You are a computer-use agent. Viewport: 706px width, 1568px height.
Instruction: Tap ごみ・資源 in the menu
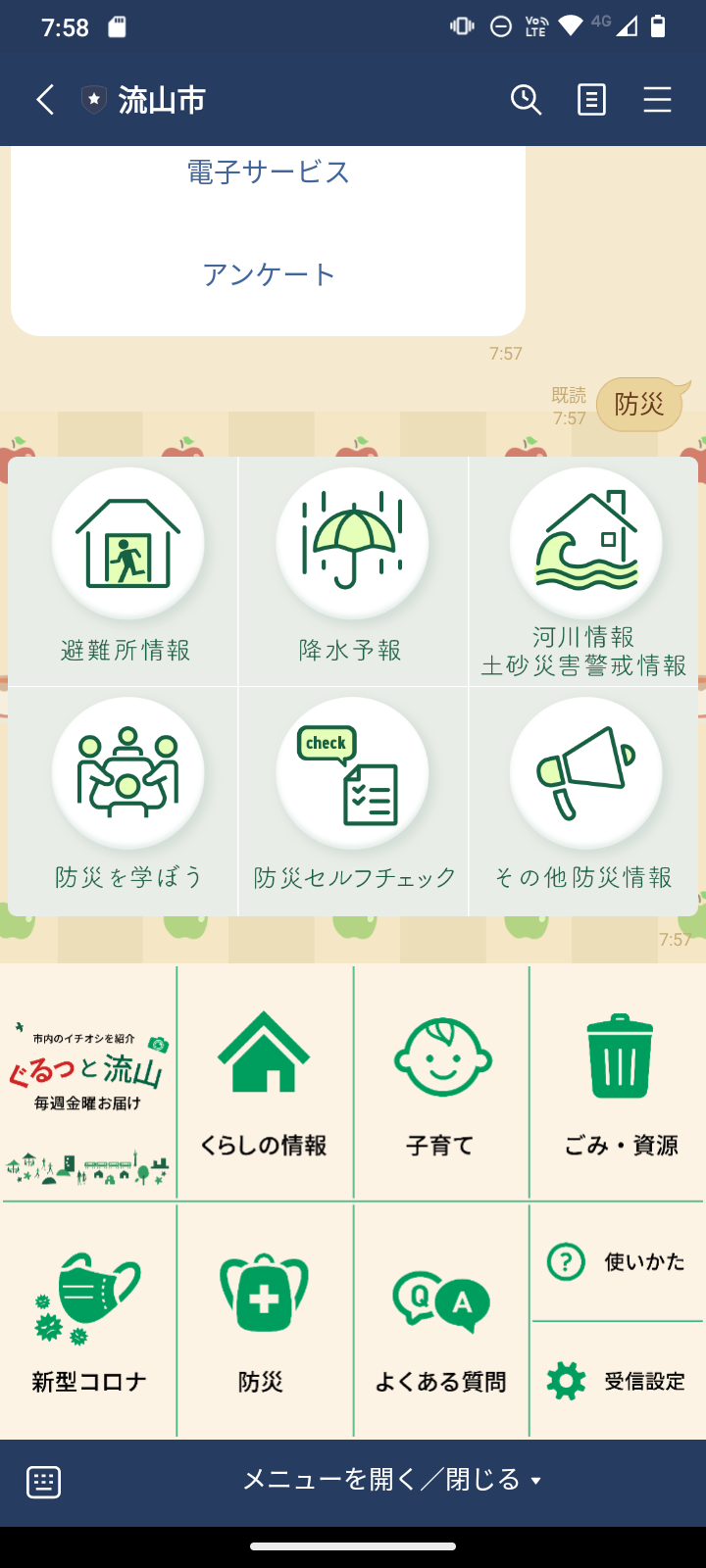pyautogui.click(x=620, y=1082)
